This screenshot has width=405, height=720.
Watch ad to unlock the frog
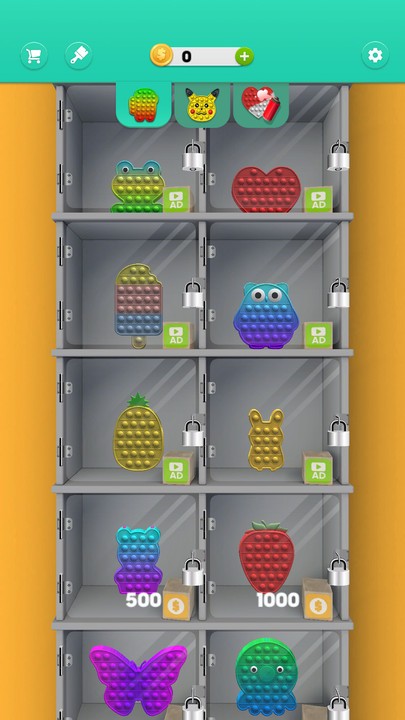[x=177, y=199]
